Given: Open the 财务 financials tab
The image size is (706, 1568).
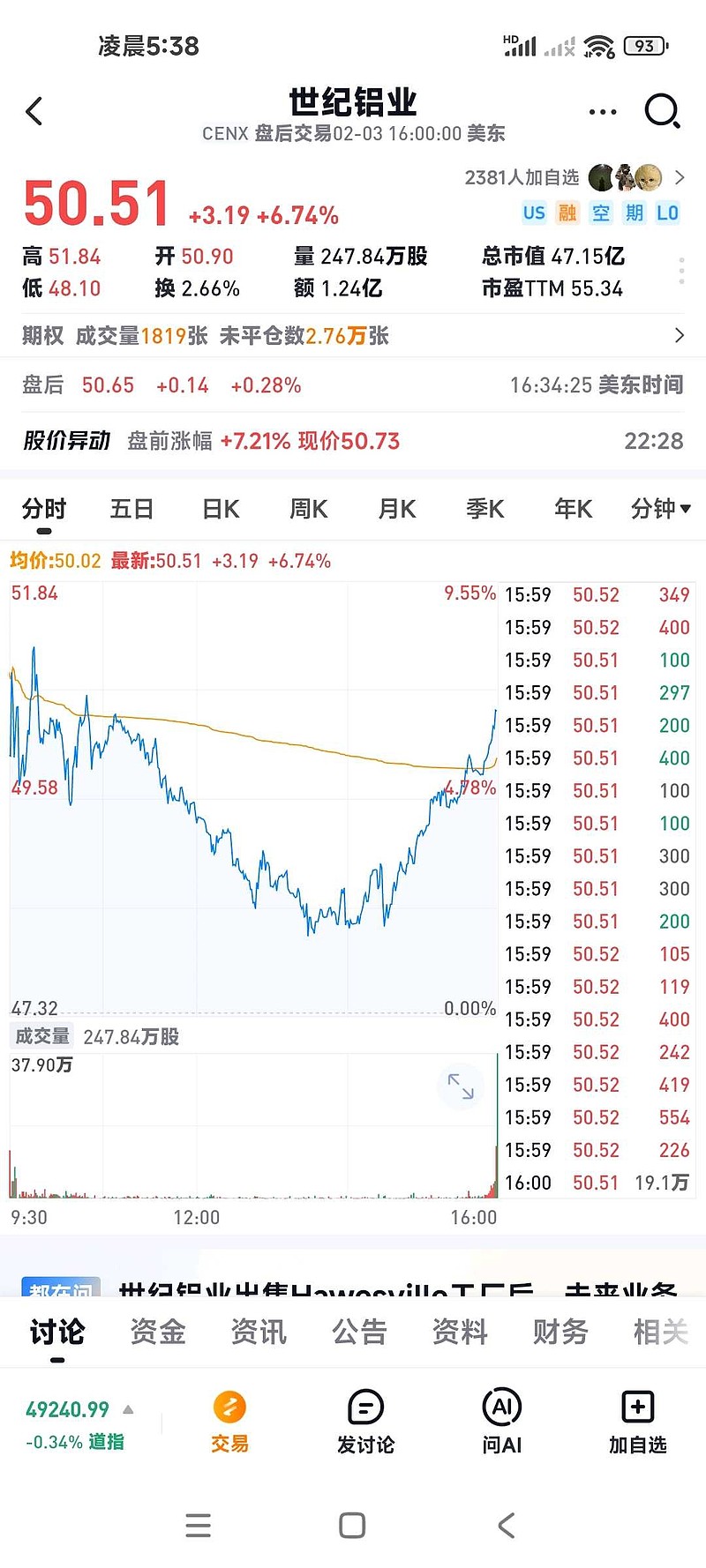Looking at the screenshot, I should tap(560, 1333).
